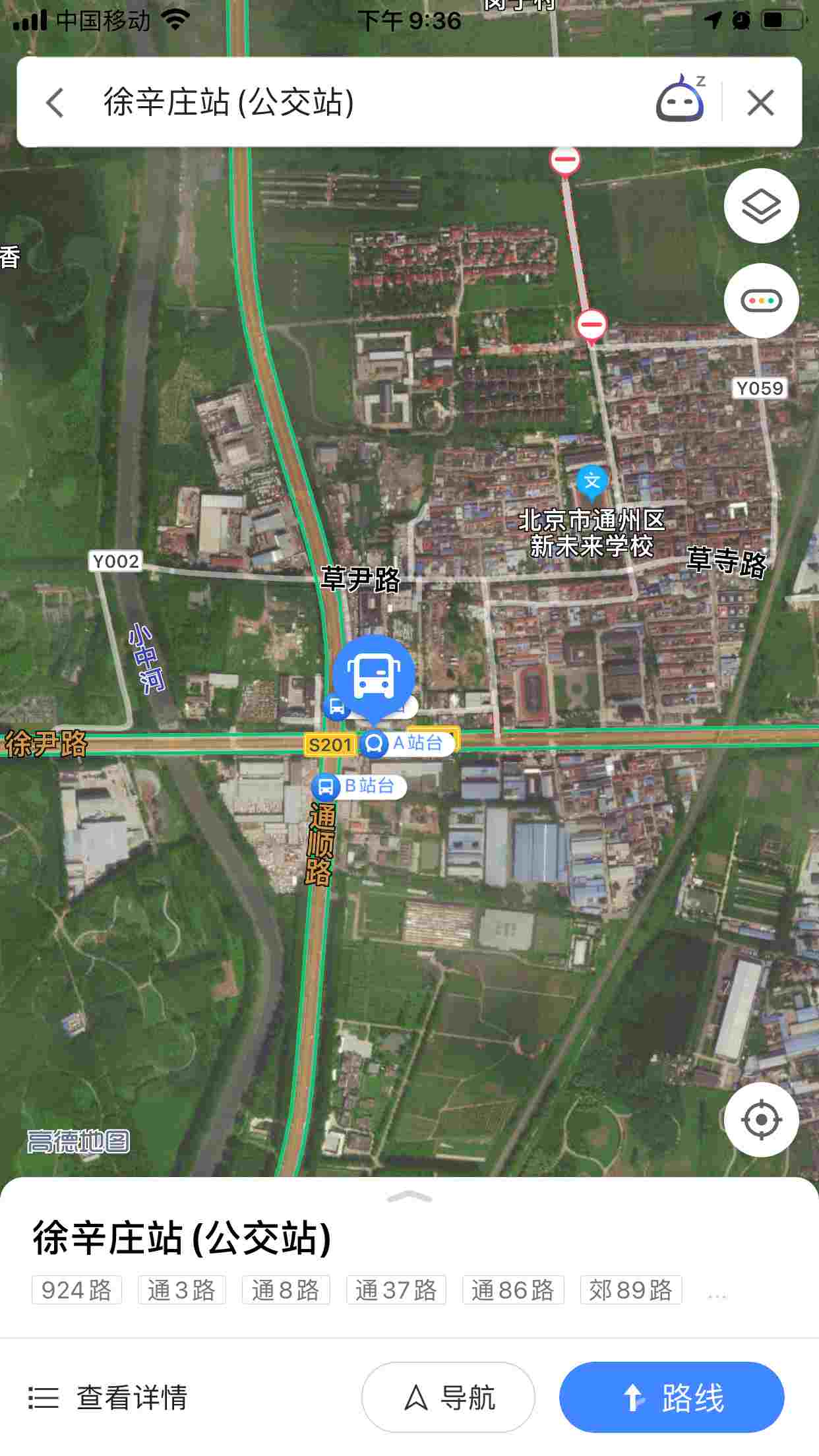Open the voice assistant robot icon
Image resolution: width=819 pixels, height=1456 pixels.
[x=680, y=100]
